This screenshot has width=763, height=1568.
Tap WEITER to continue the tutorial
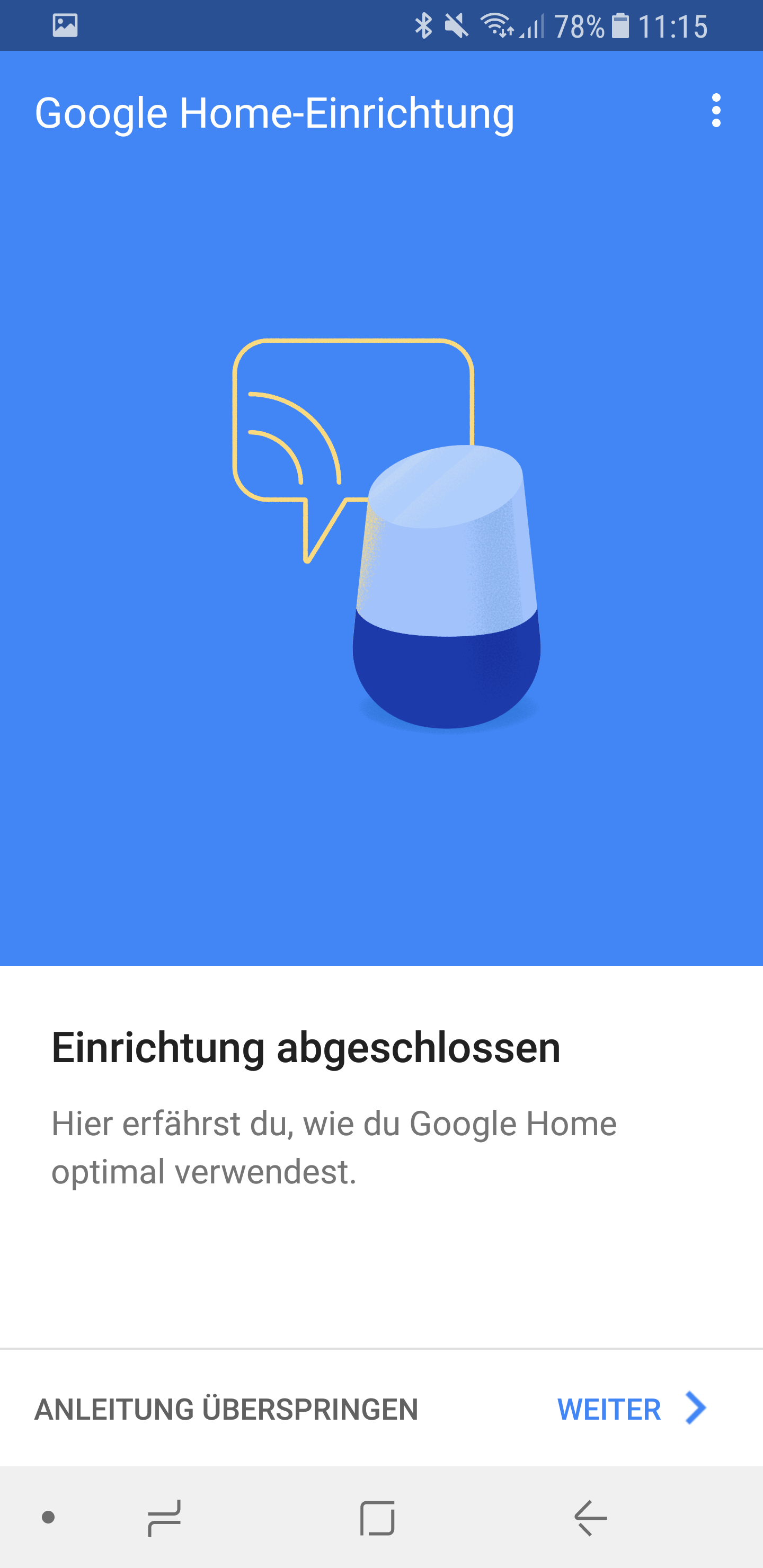click(x=631, y=1409)
